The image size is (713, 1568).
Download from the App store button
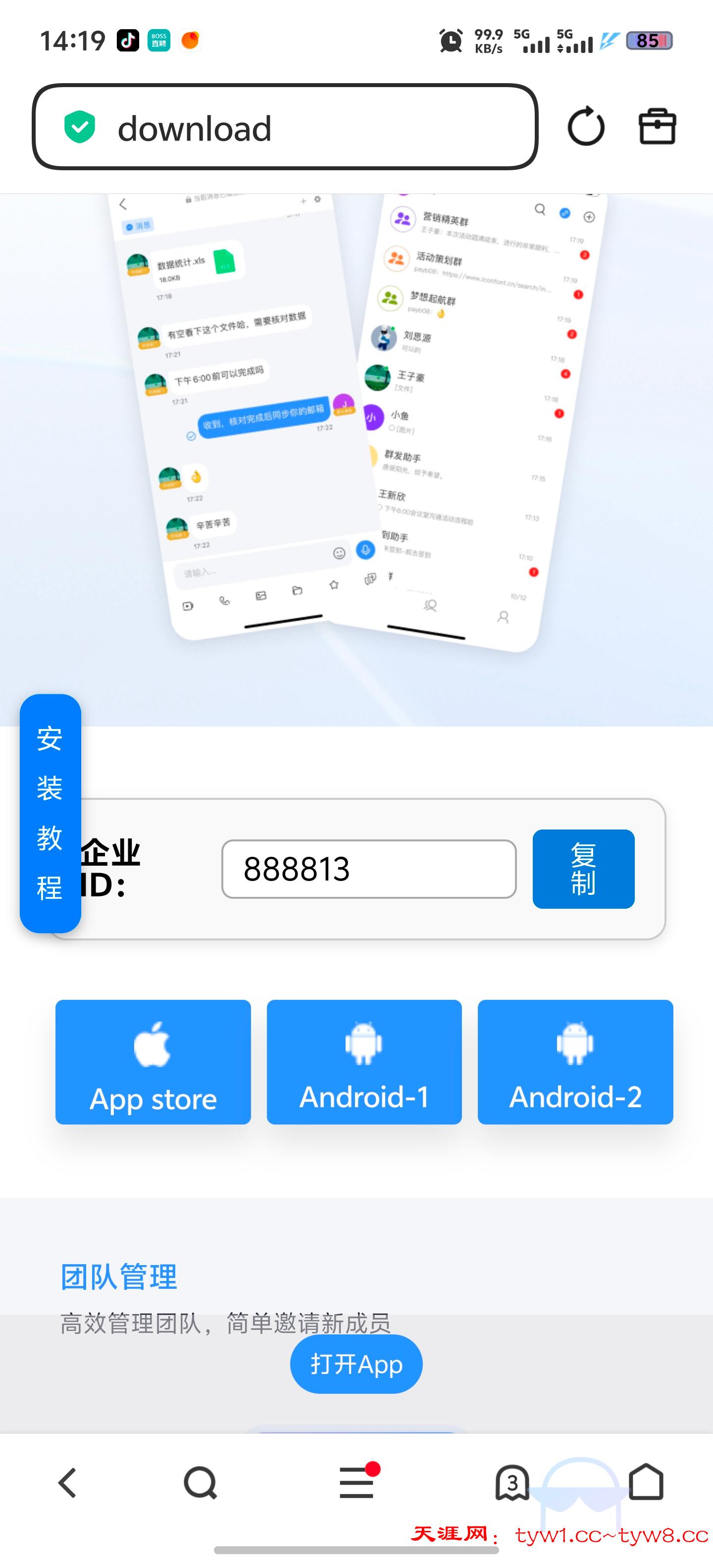click(153, 1062)
